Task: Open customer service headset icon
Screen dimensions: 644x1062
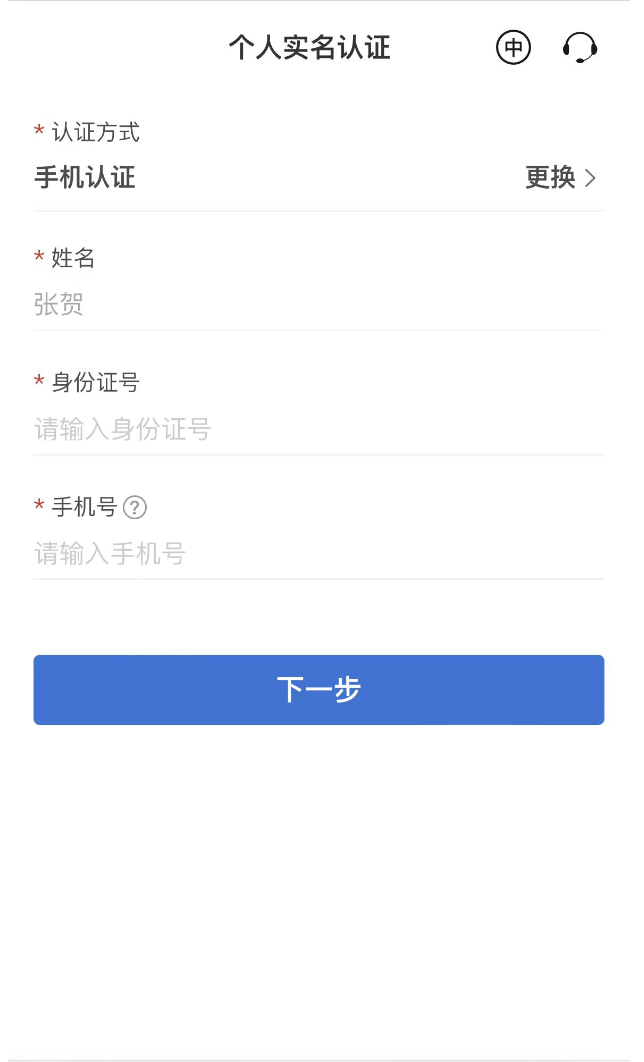Action: point(580,47)
